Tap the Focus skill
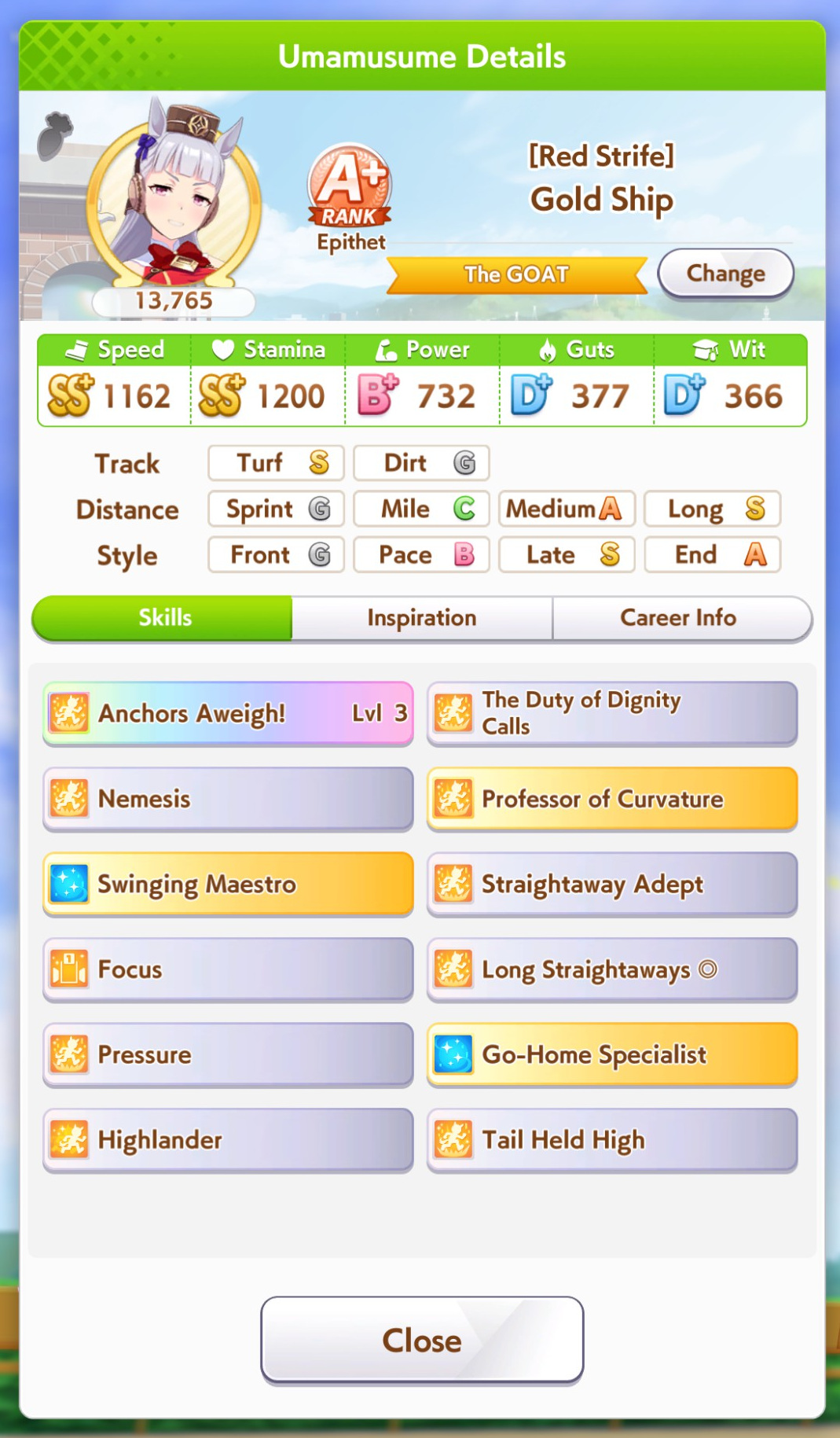840x1438 pixels. 228,969
